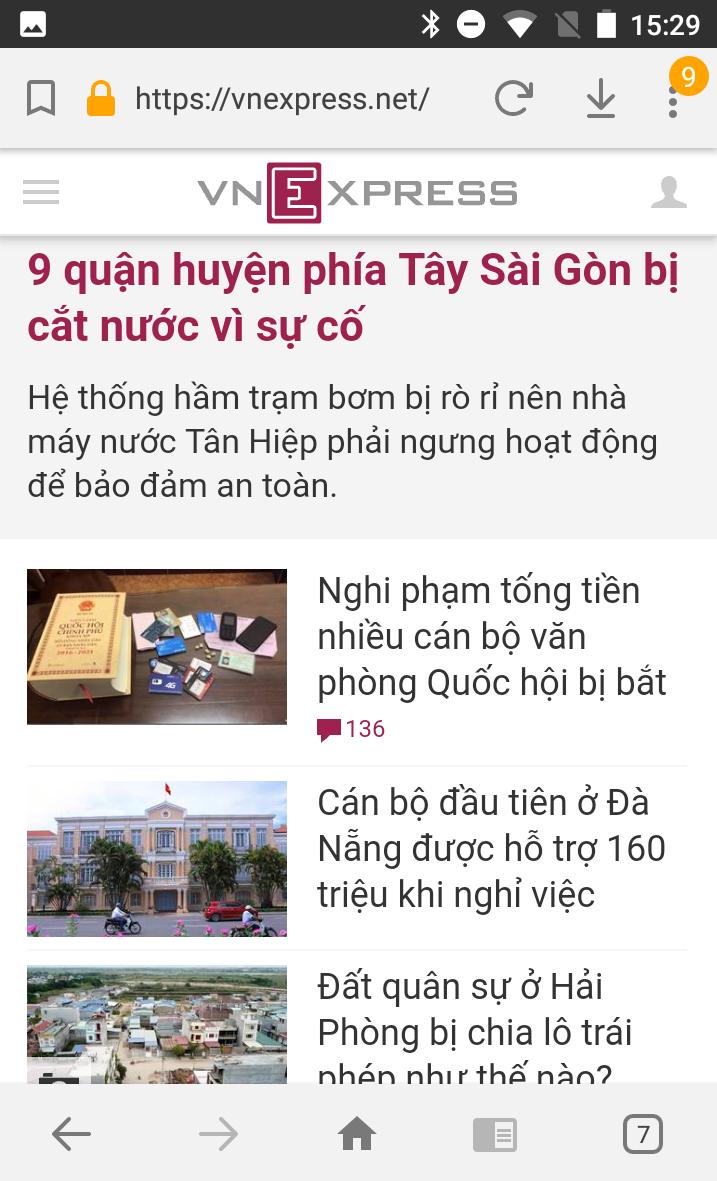Read headline about Tây Sài Gòn water cut
Image resolution: width=717 pixels, height=1181 pixels.
[x=353, y=298]
